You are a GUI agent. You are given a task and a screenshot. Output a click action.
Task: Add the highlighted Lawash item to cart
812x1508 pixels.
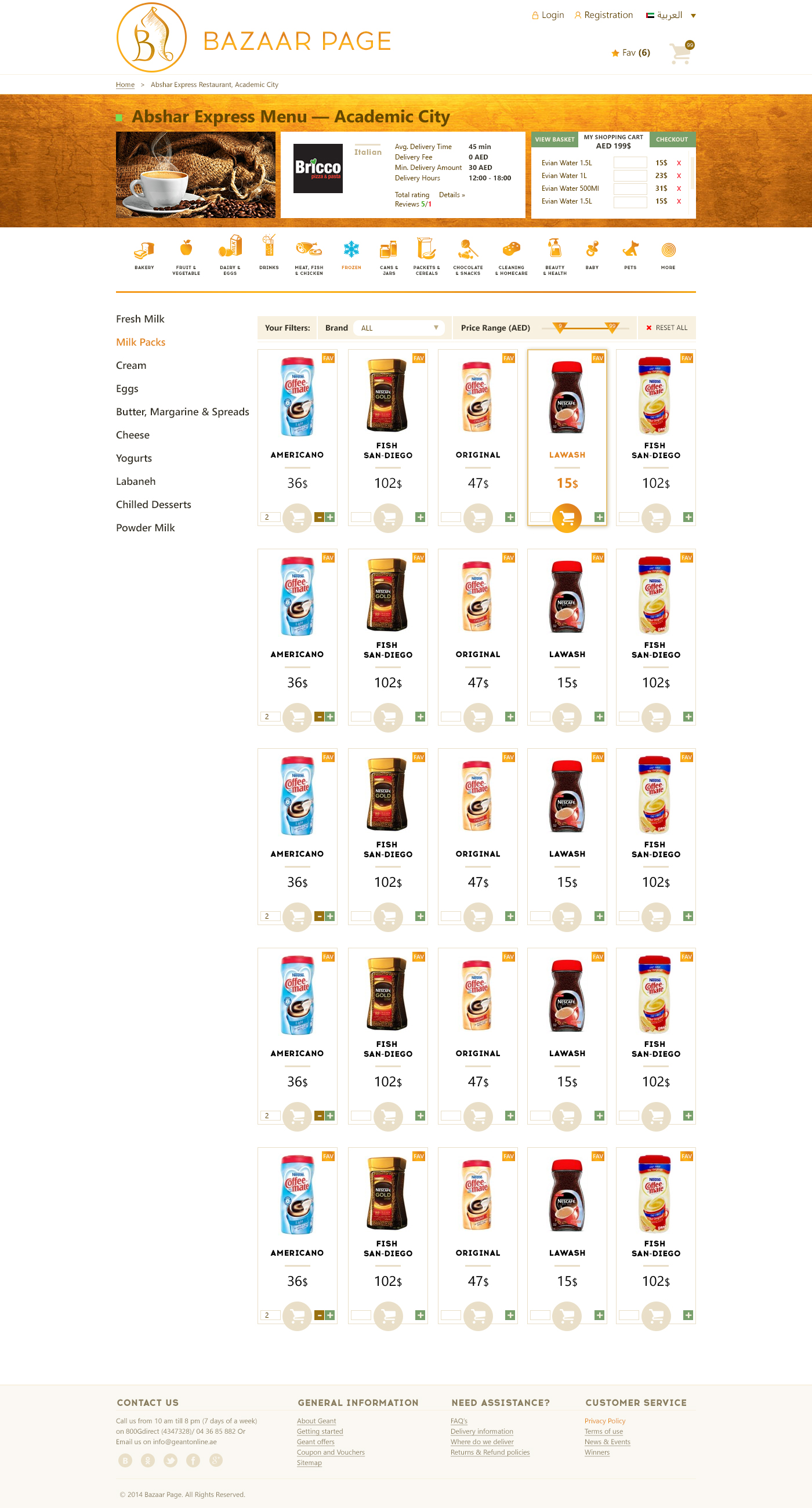(567, 517)
